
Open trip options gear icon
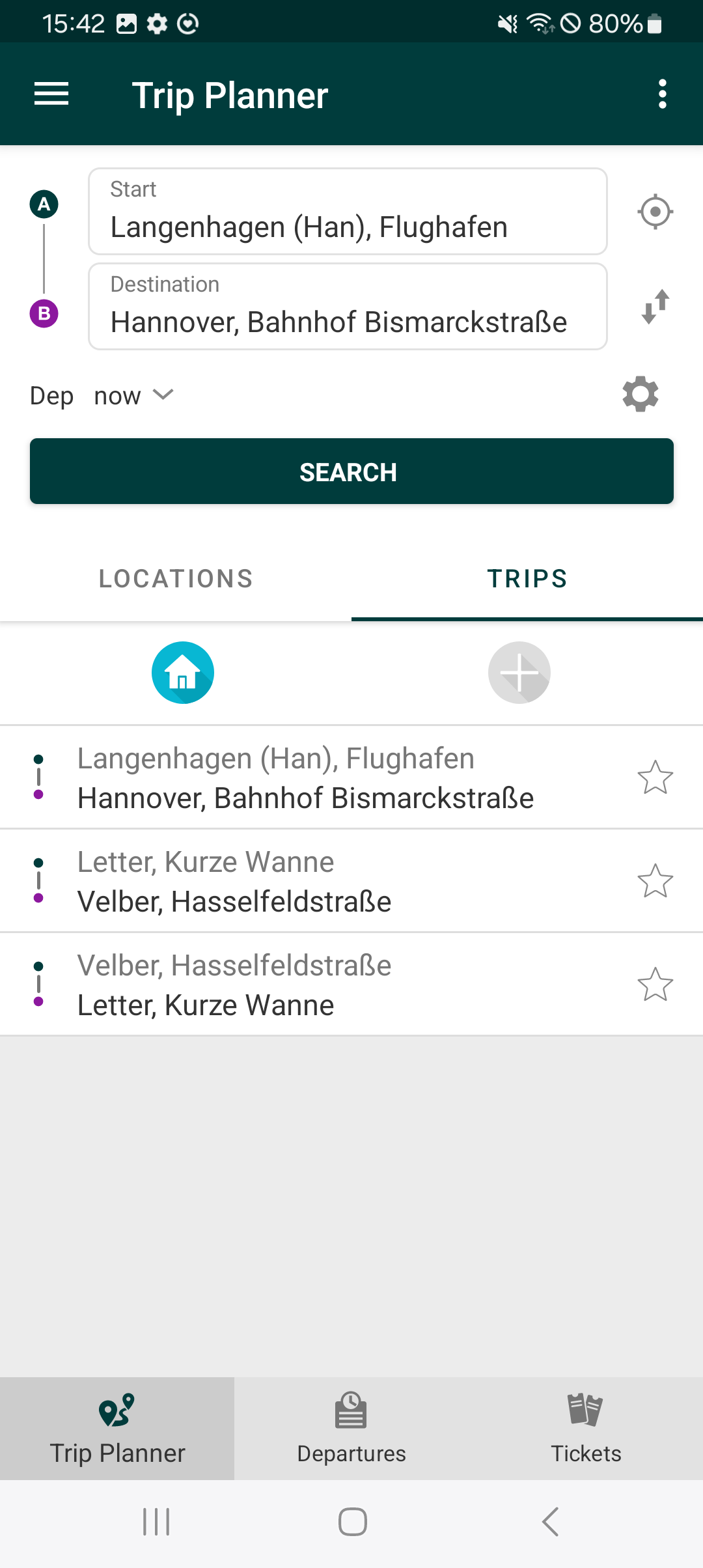click(641, 394)
